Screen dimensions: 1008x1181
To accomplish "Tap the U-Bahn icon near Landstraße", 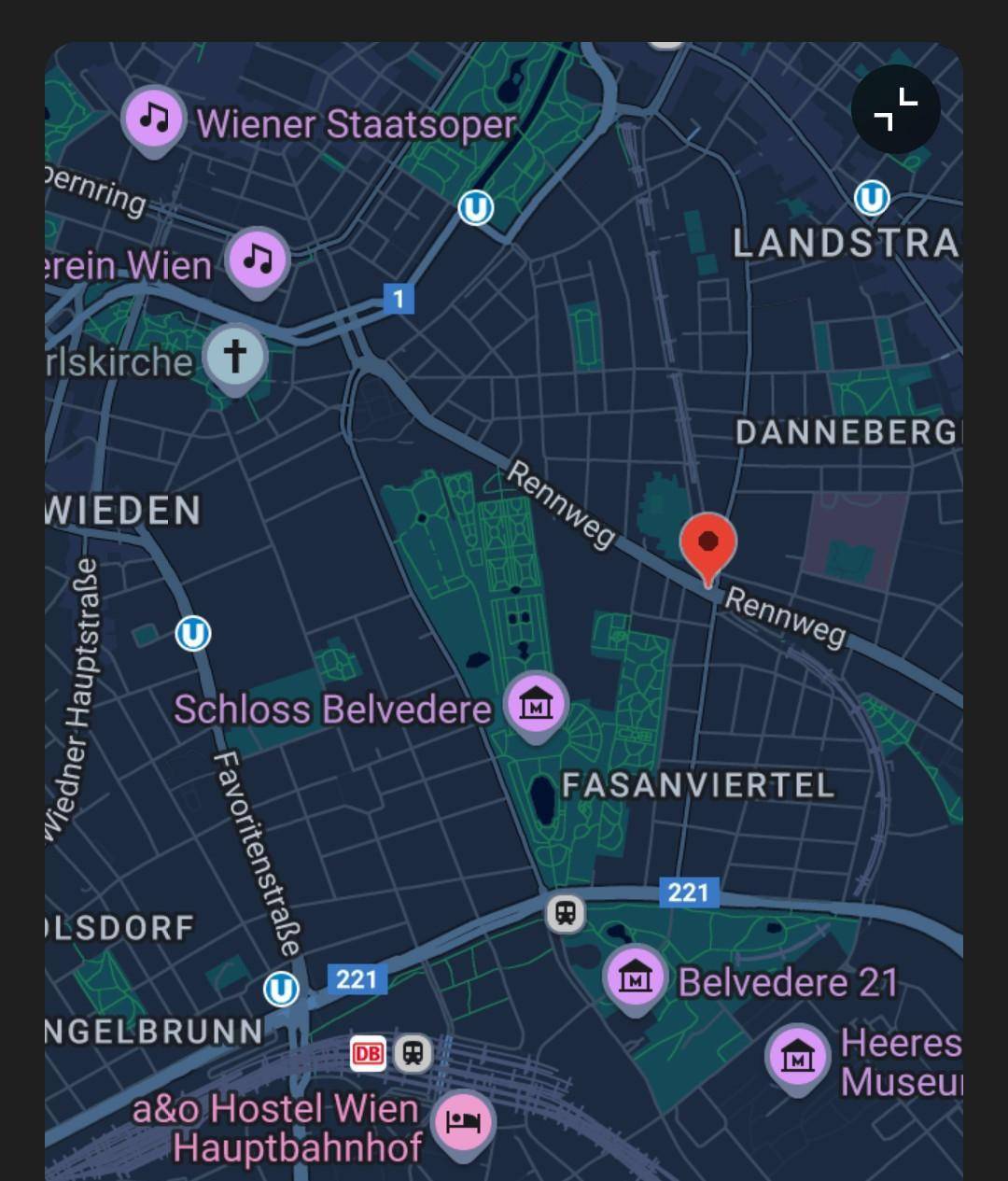I will click(872, 198).
